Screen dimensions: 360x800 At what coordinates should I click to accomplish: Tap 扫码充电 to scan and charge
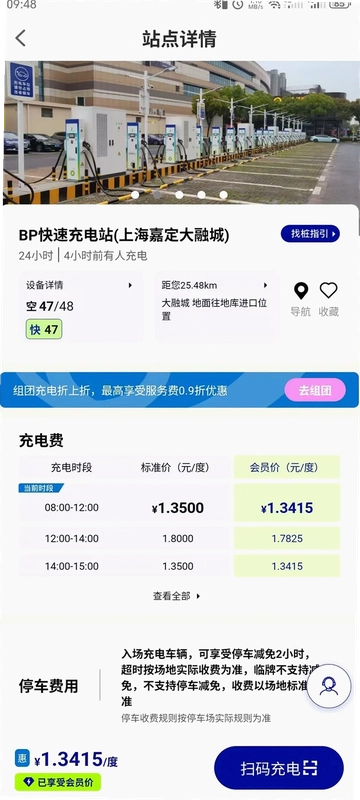coord(278,768)
